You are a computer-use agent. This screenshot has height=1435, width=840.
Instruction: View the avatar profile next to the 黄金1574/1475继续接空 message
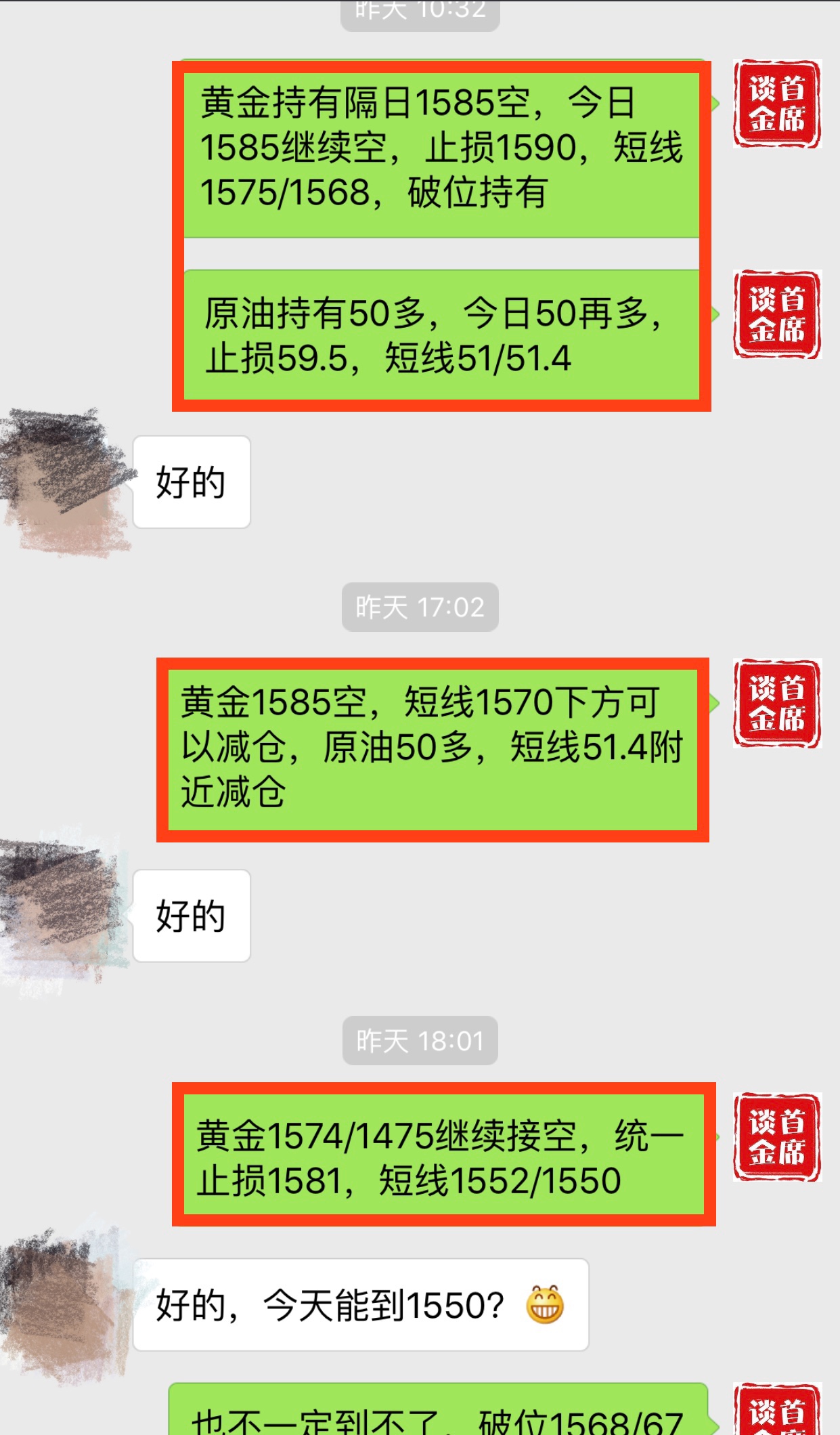(777, 1138)
